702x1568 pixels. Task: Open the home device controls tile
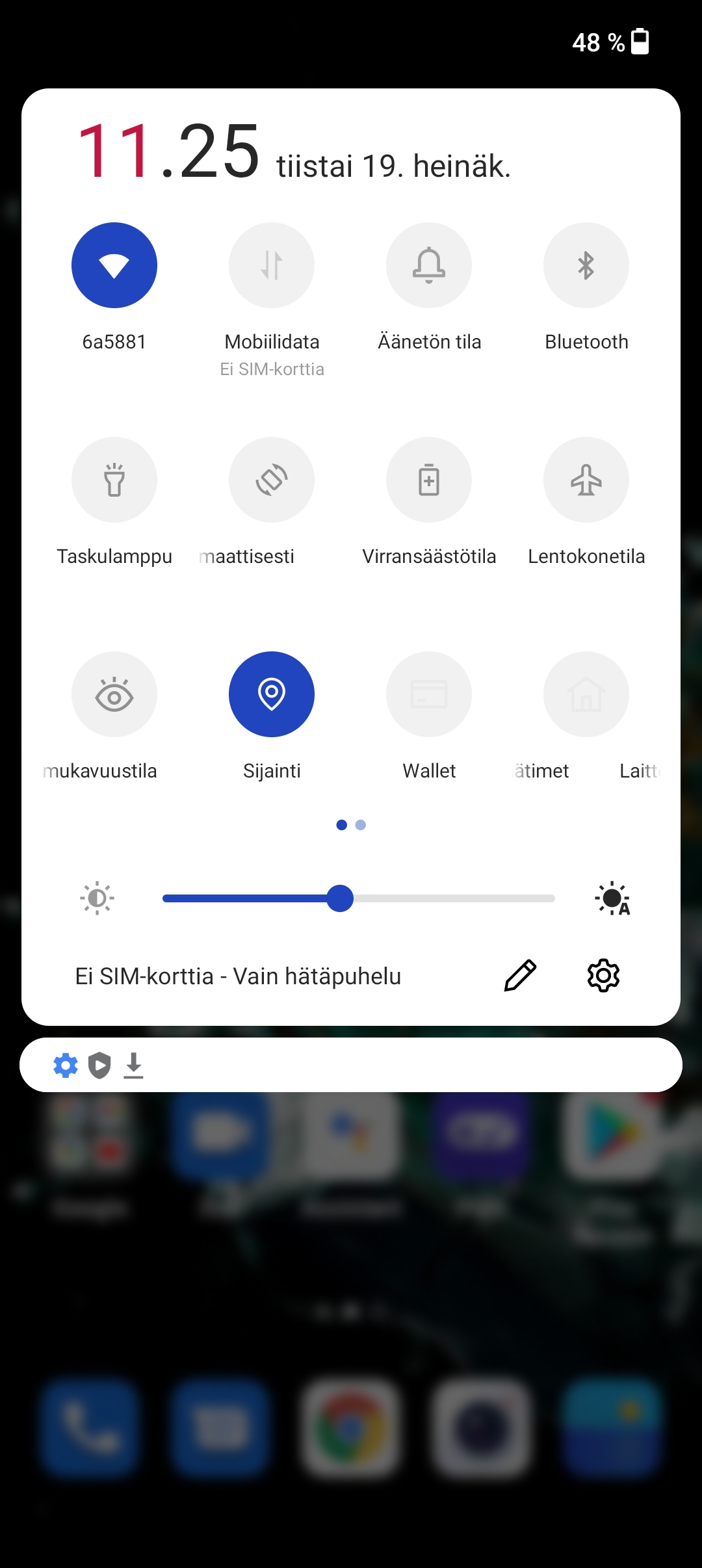[x=586, y=694]
